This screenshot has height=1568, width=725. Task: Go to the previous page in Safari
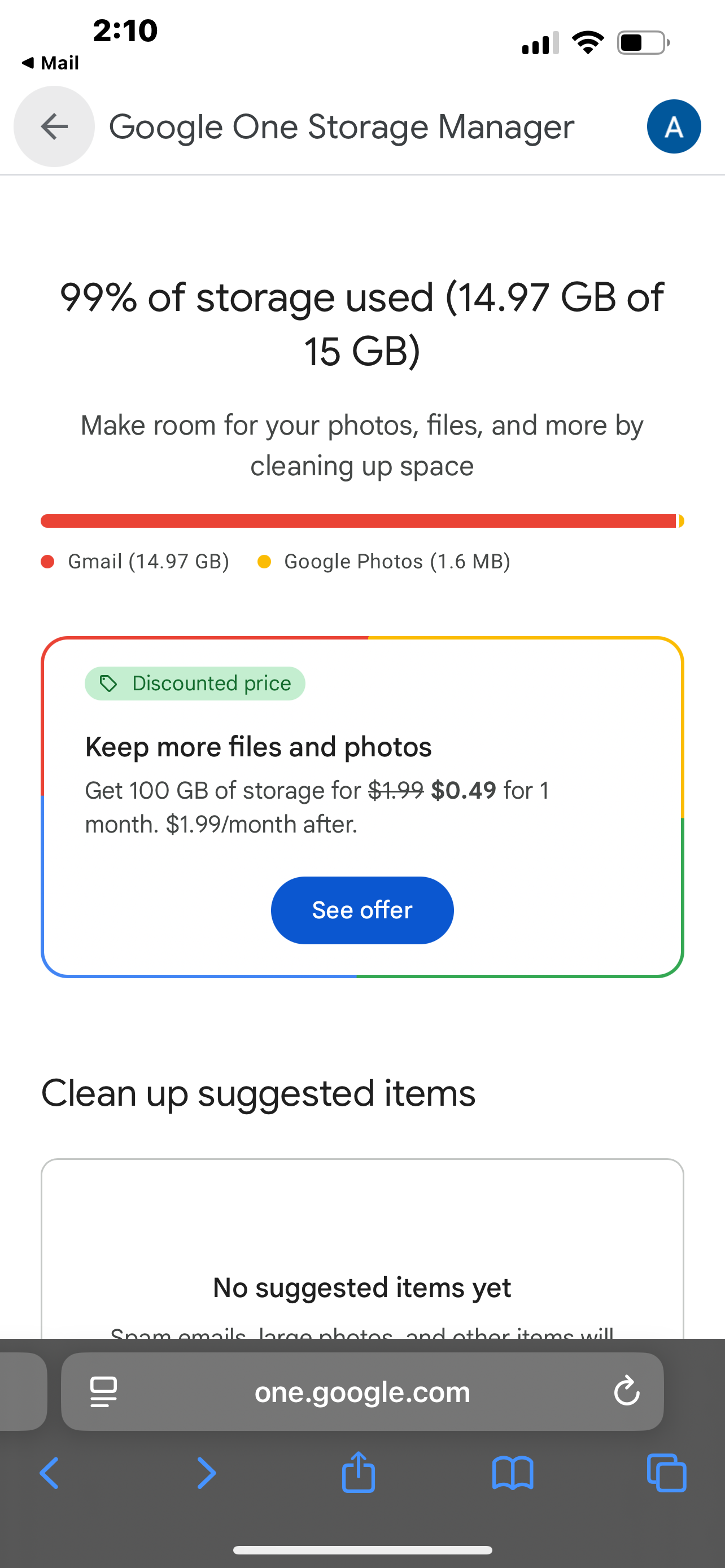pos(49,1473)
